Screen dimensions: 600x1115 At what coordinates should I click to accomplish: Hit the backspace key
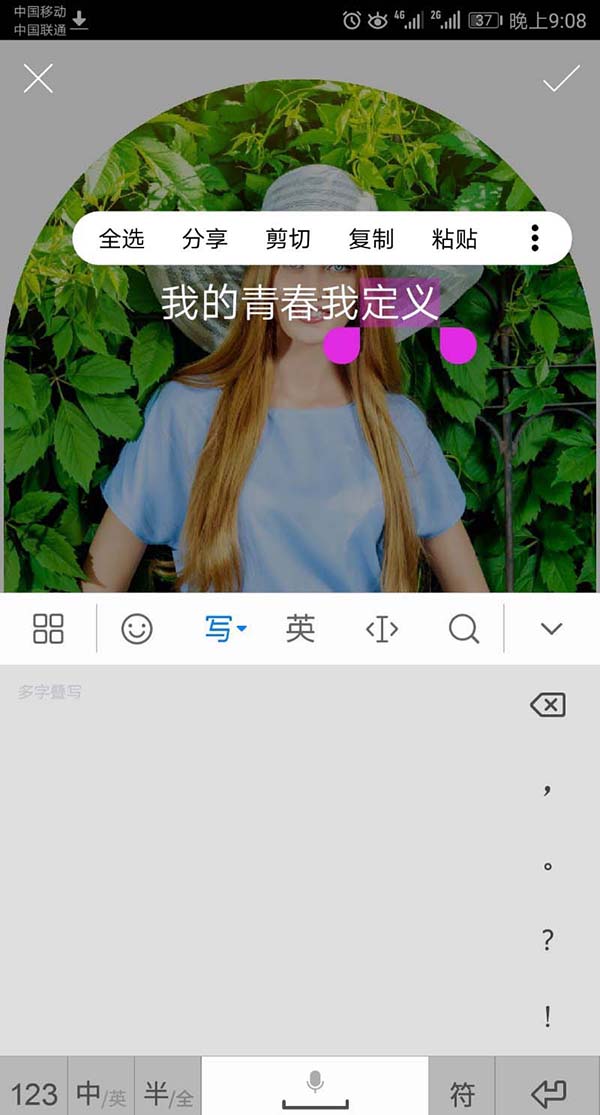pyautogui.click(x=547, y=705)
